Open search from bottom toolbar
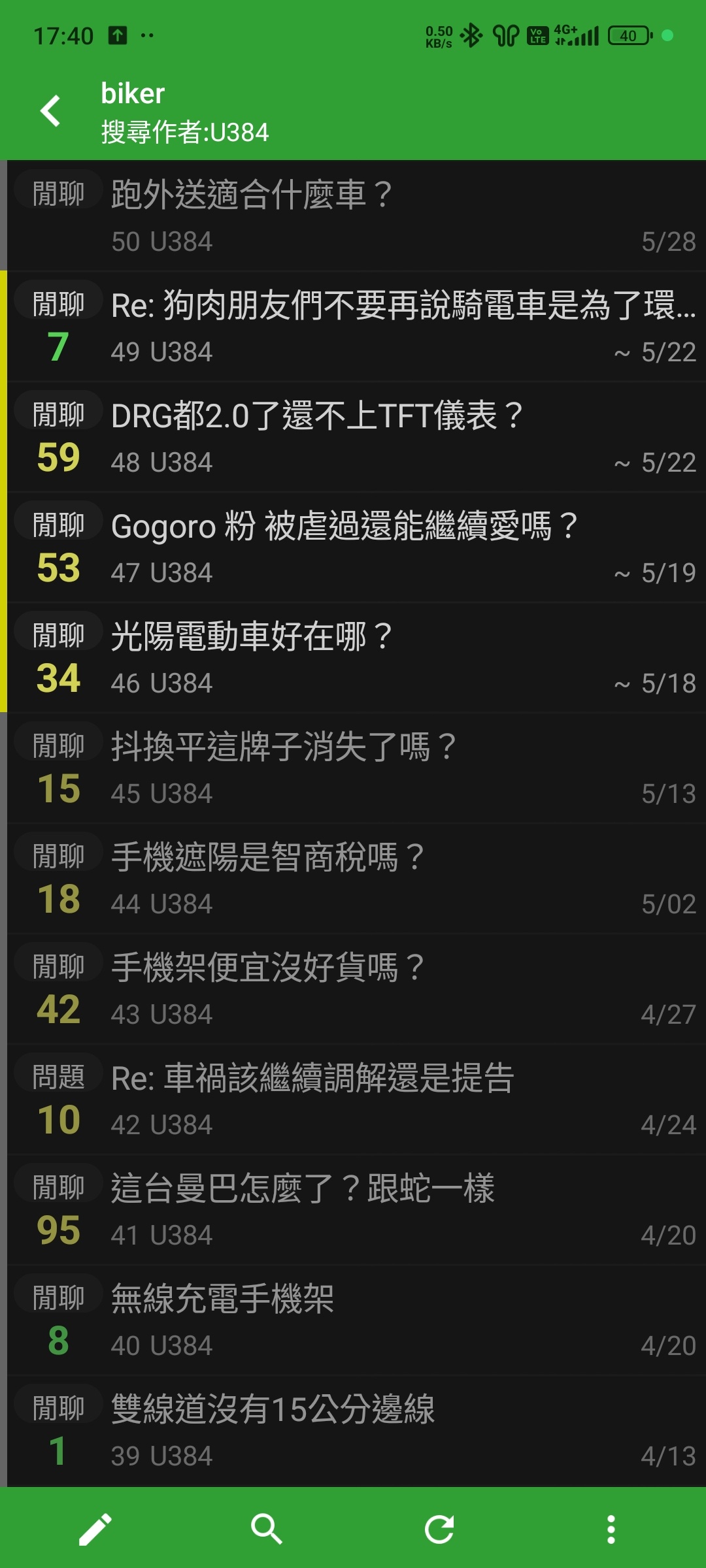This screenshot has height=1568, width=706. 266,1529
